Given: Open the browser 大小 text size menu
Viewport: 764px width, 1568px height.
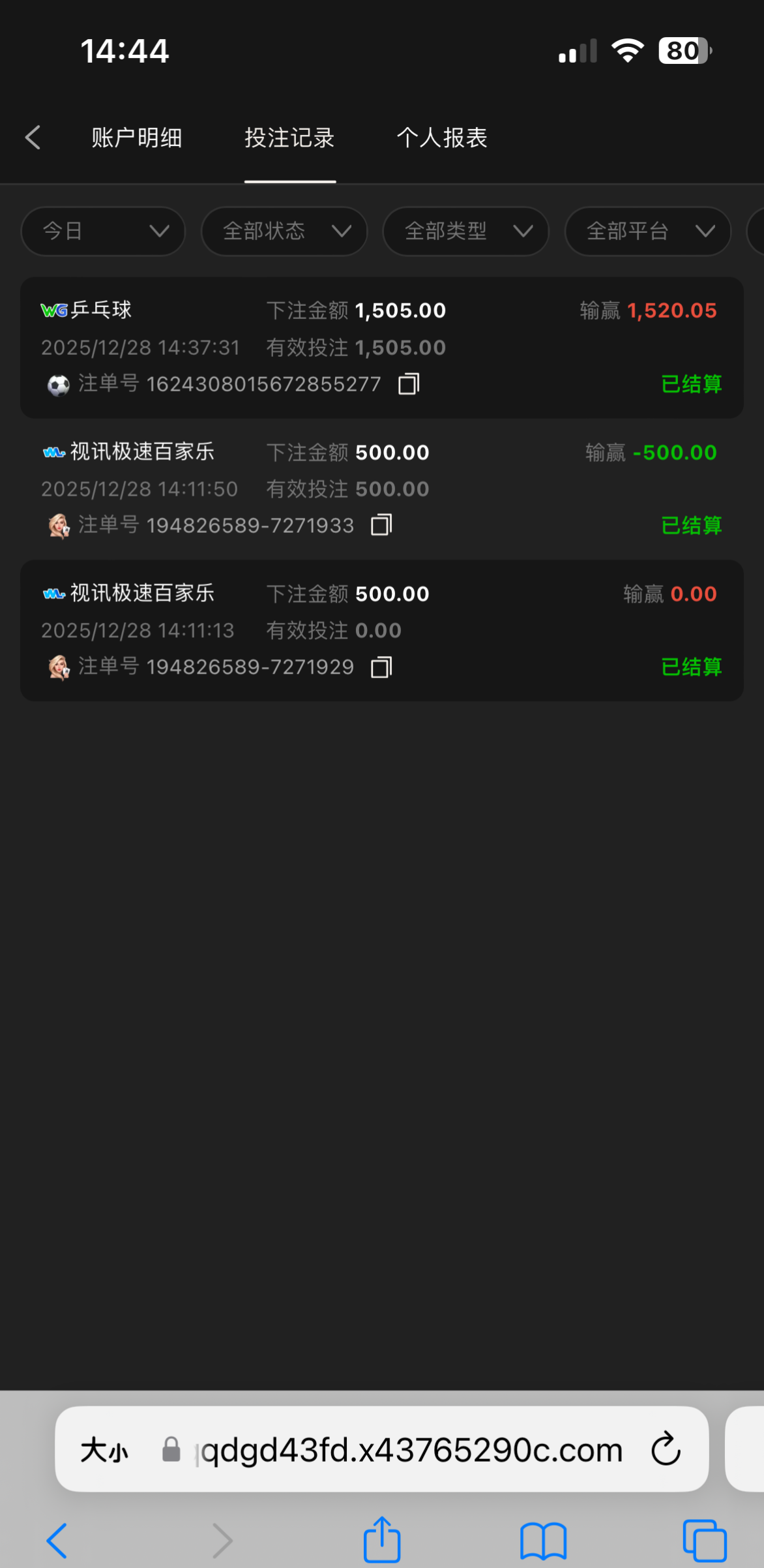Looking at the screenshot, I should pos(104,1451).
